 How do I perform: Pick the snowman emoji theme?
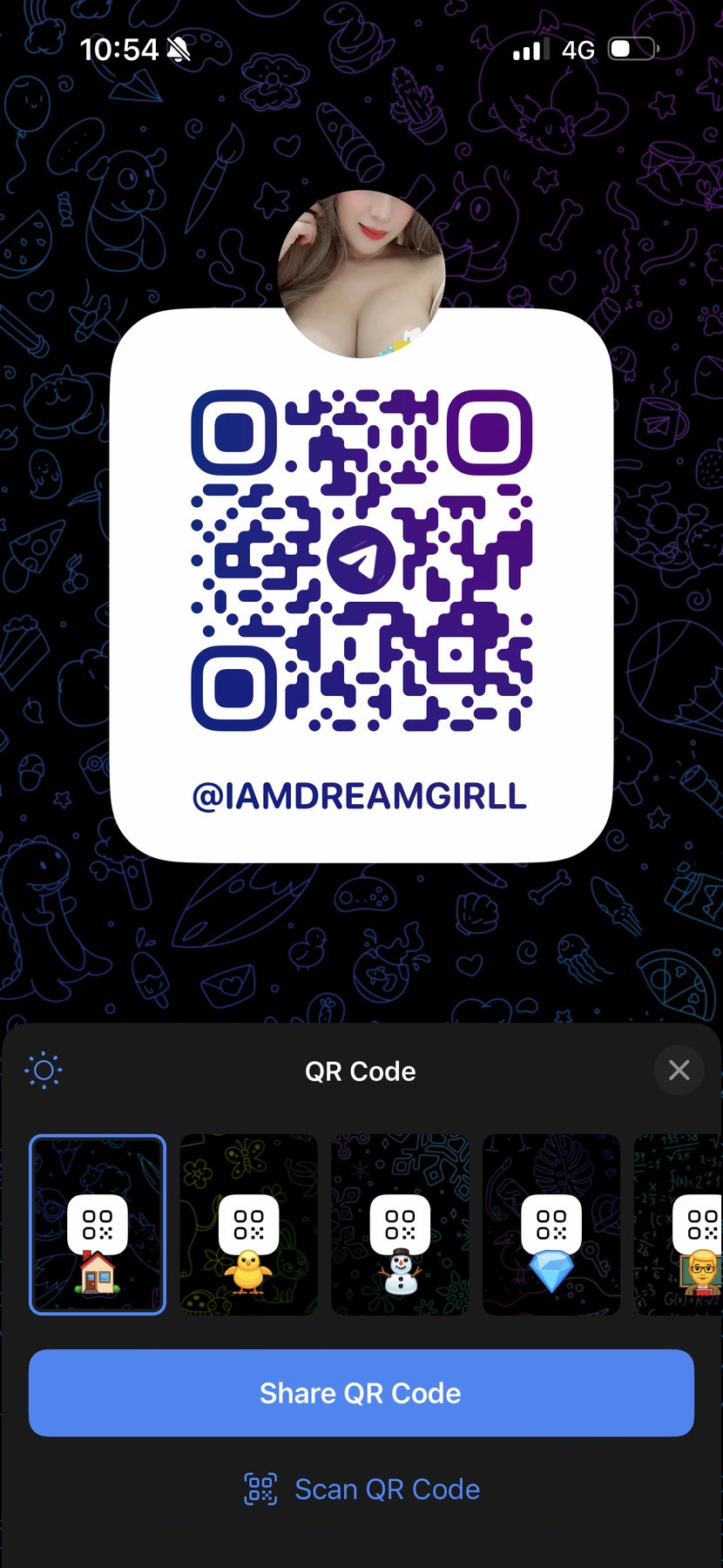pos(400,1224)
